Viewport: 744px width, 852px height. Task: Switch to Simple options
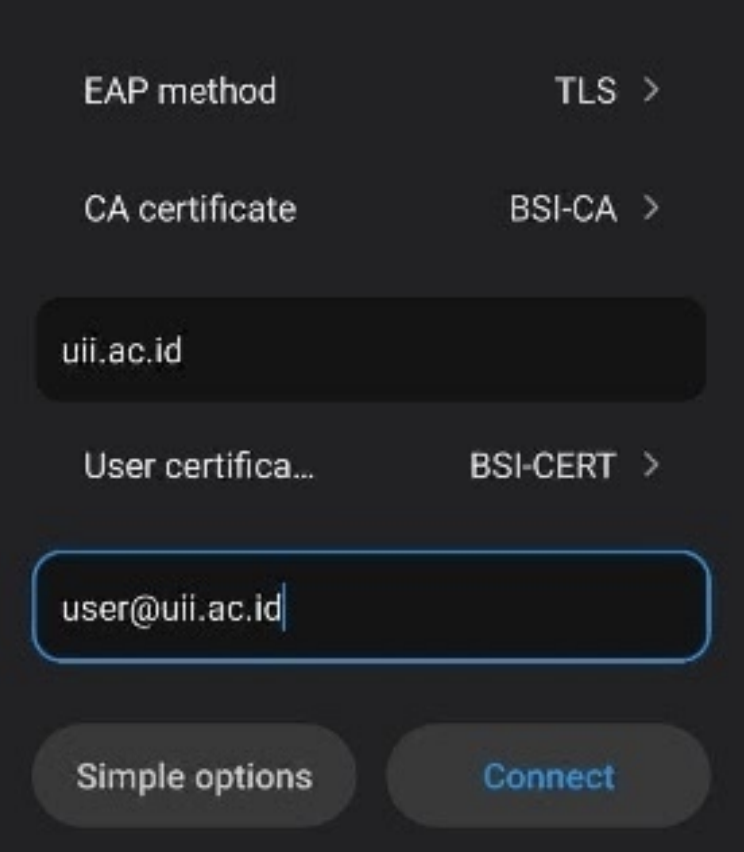pos(194,776)
